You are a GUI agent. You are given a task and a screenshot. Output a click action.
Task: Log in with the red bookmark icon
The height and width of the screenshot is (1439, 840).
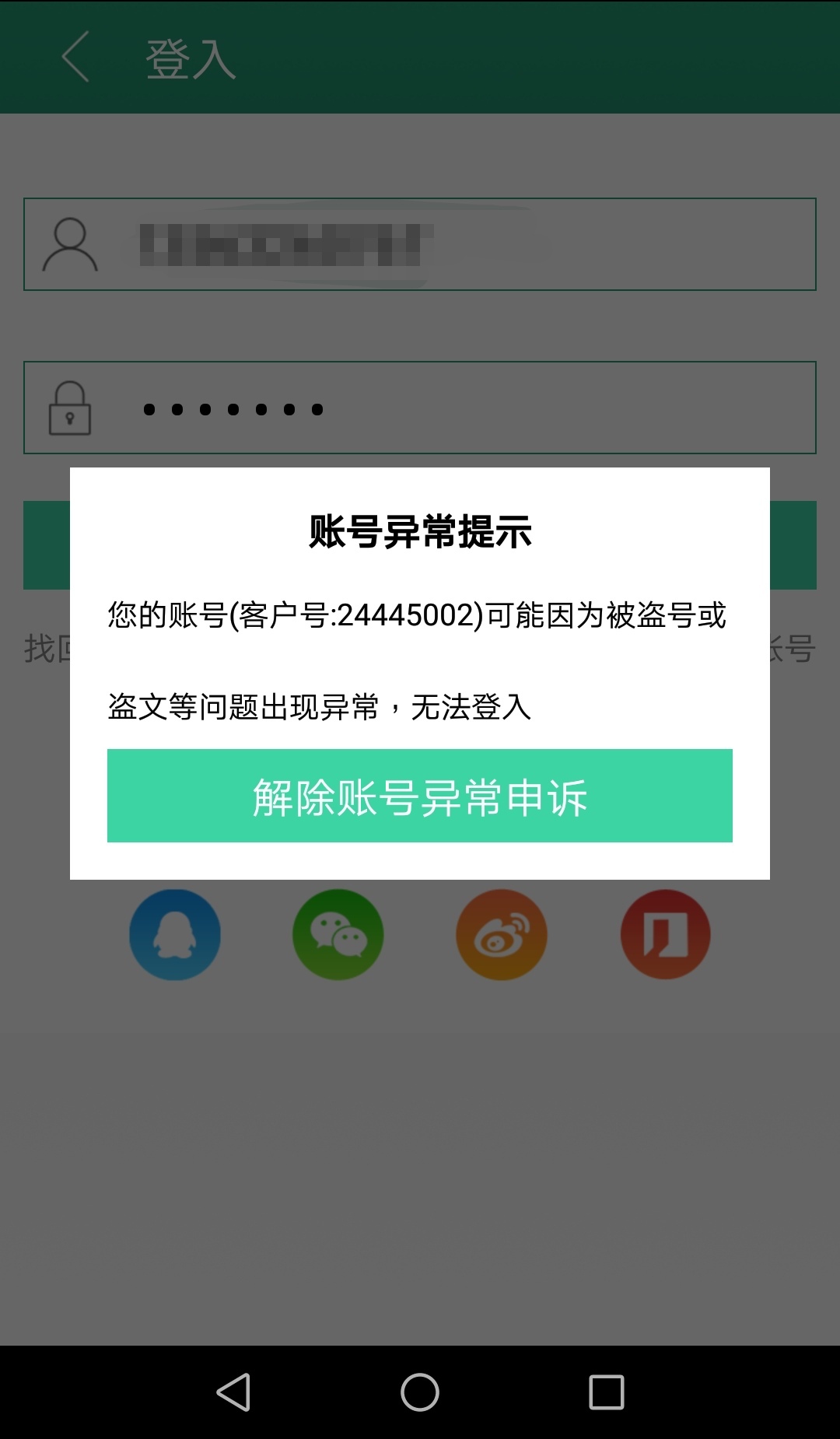665,934
